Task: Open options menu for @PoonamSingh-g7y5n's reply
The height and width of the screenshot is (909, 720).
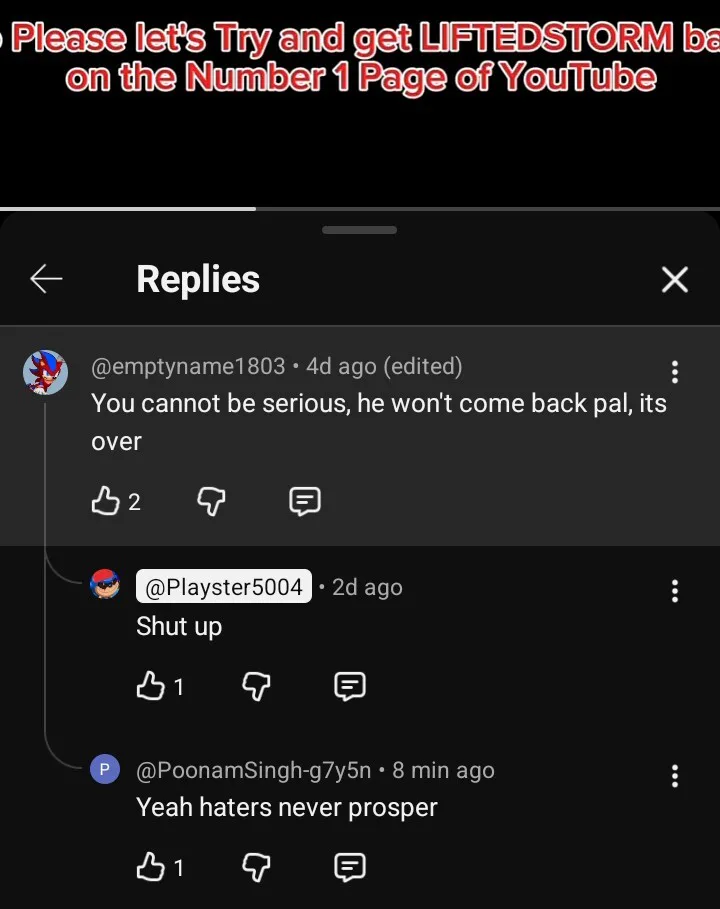Action: point(675,775)
